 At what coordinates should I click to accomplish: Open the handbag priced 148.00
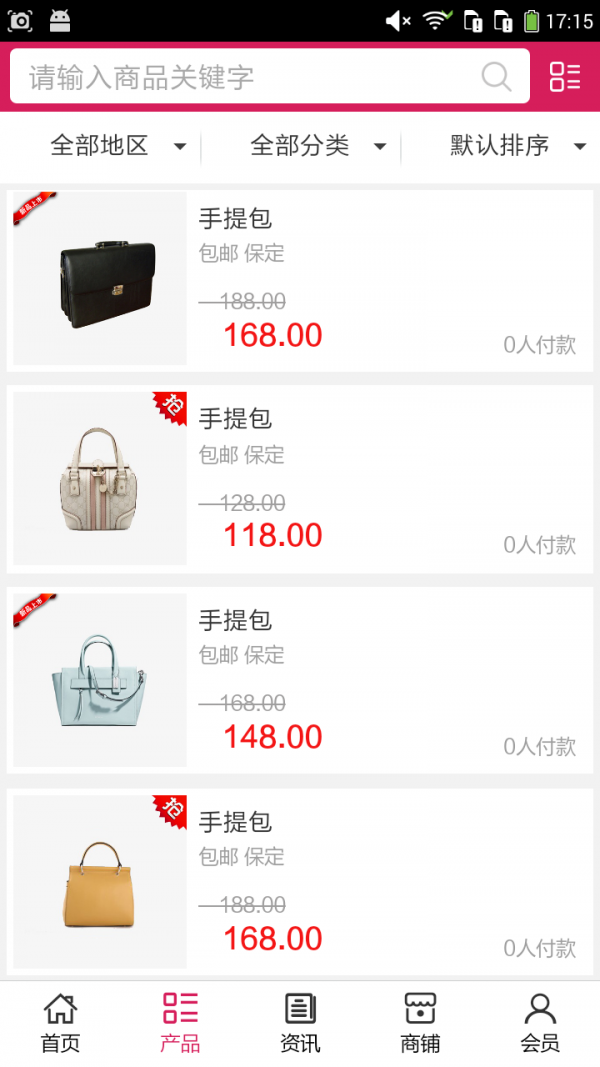[300, 680]
